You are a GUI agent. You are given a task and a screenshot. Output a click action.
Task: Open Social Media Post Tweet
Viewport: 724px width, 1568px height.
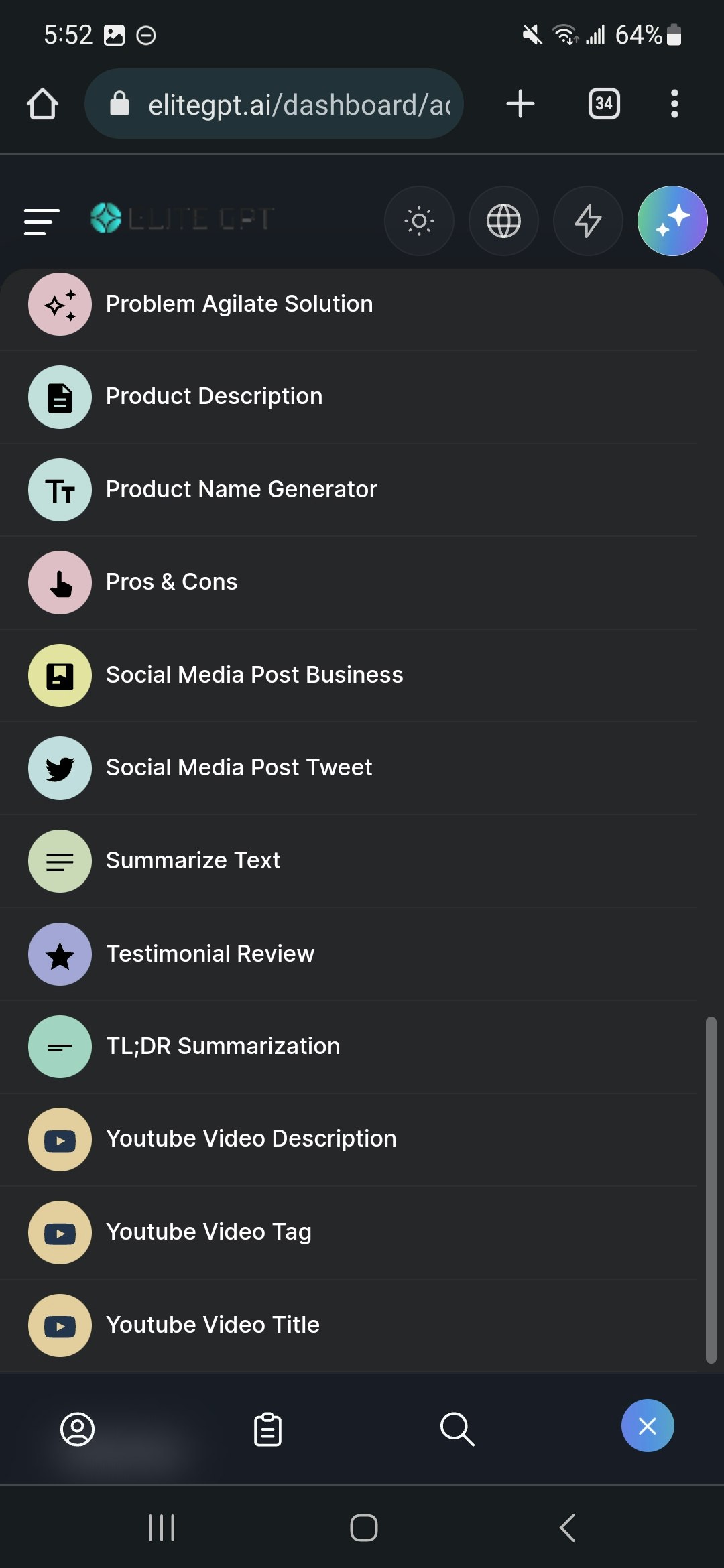pyautogui.click(x=239, y=768)
